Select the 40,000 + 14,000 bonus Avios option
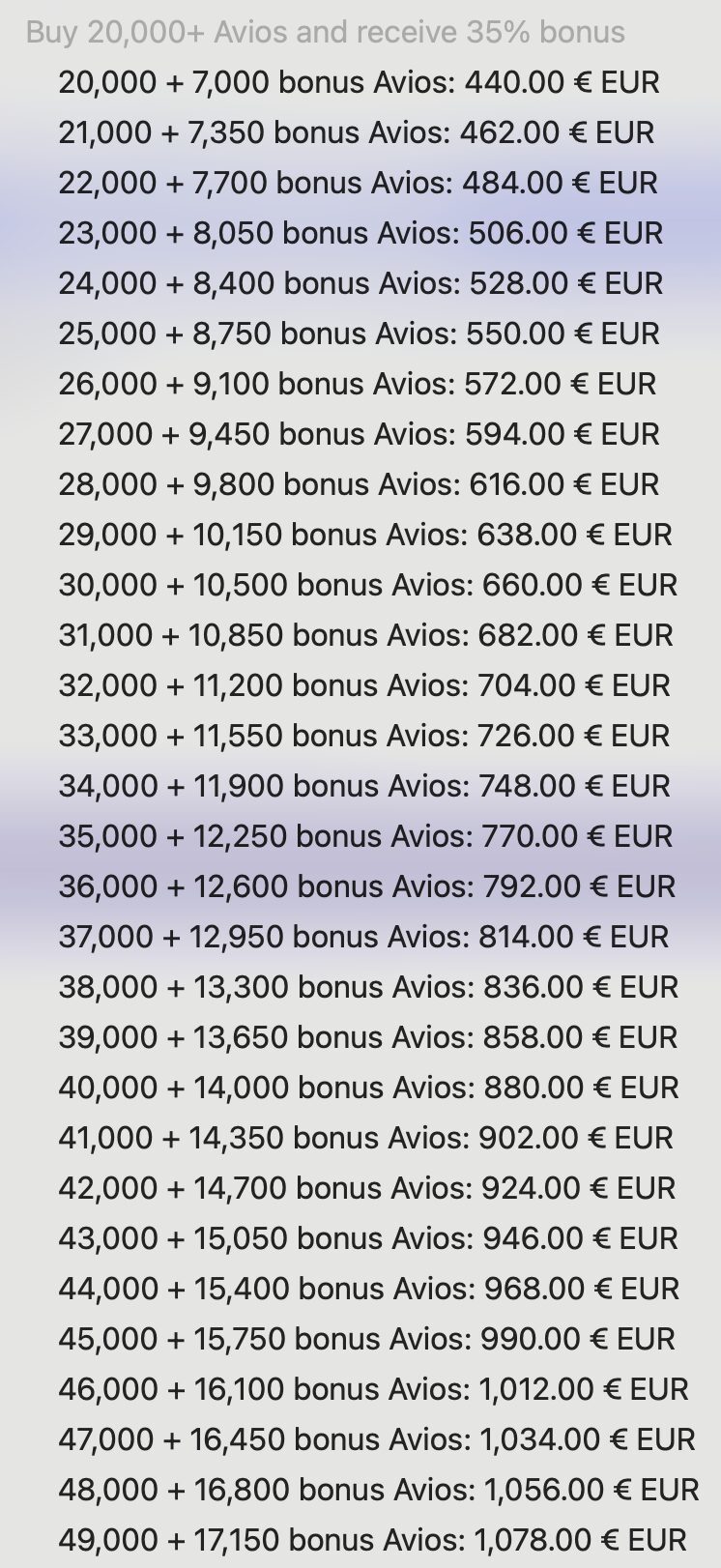Screen dimensions: 721x1568 tap(368, 1088)
